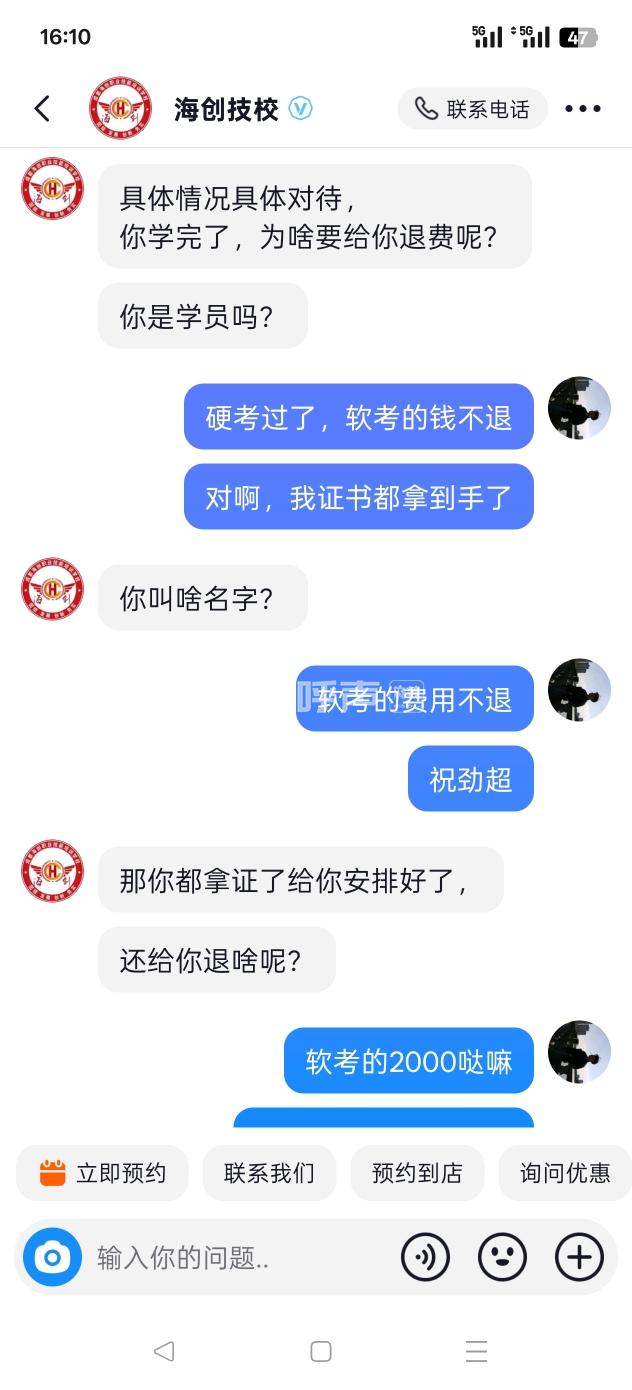Open the camera from the input bar
The width and height of the screenshot is (632, 1390).
click(x=52, y=1257)
